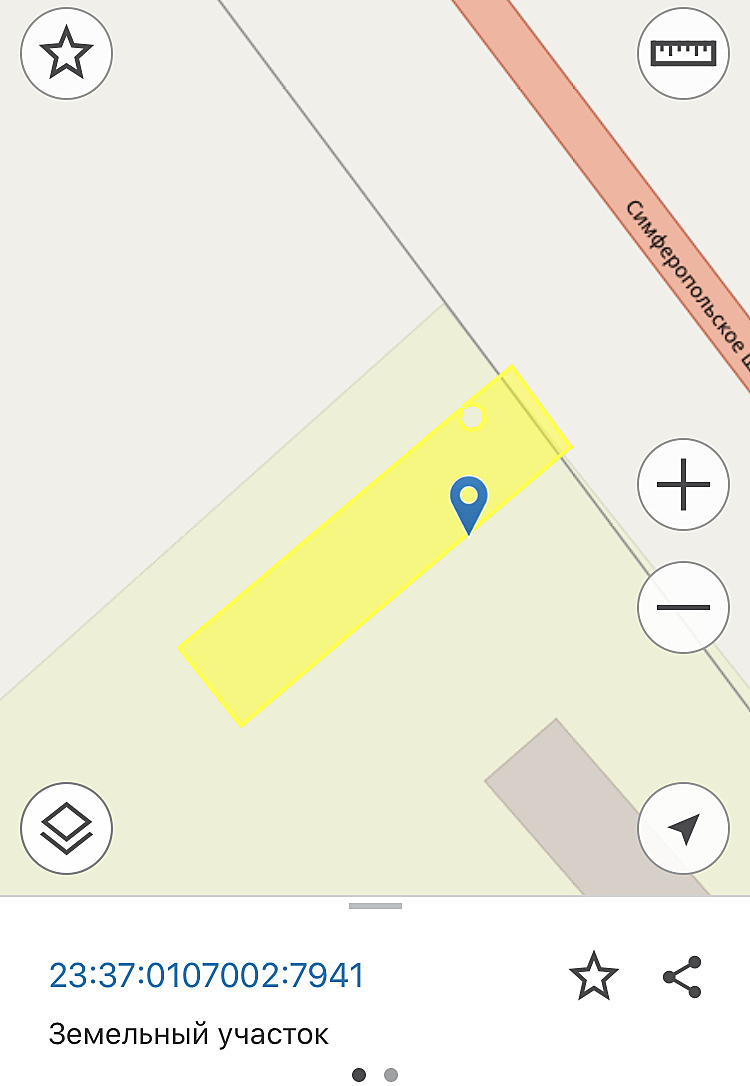Expand the bottom sheet handle

point(375,906)
